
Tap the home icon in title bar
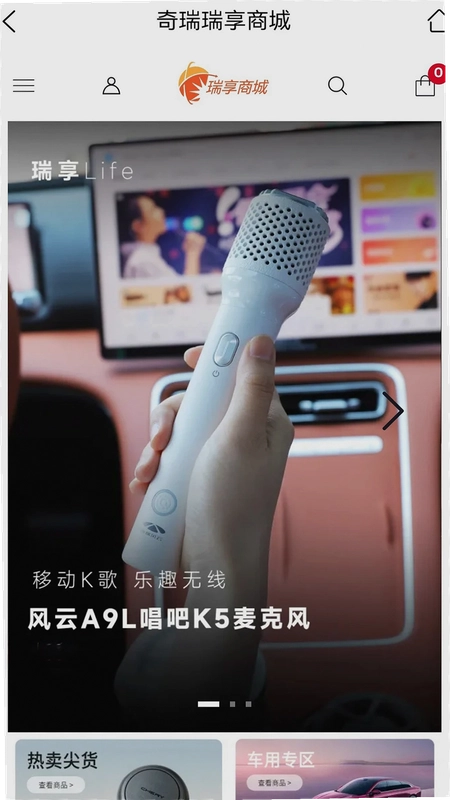[436, 21]
